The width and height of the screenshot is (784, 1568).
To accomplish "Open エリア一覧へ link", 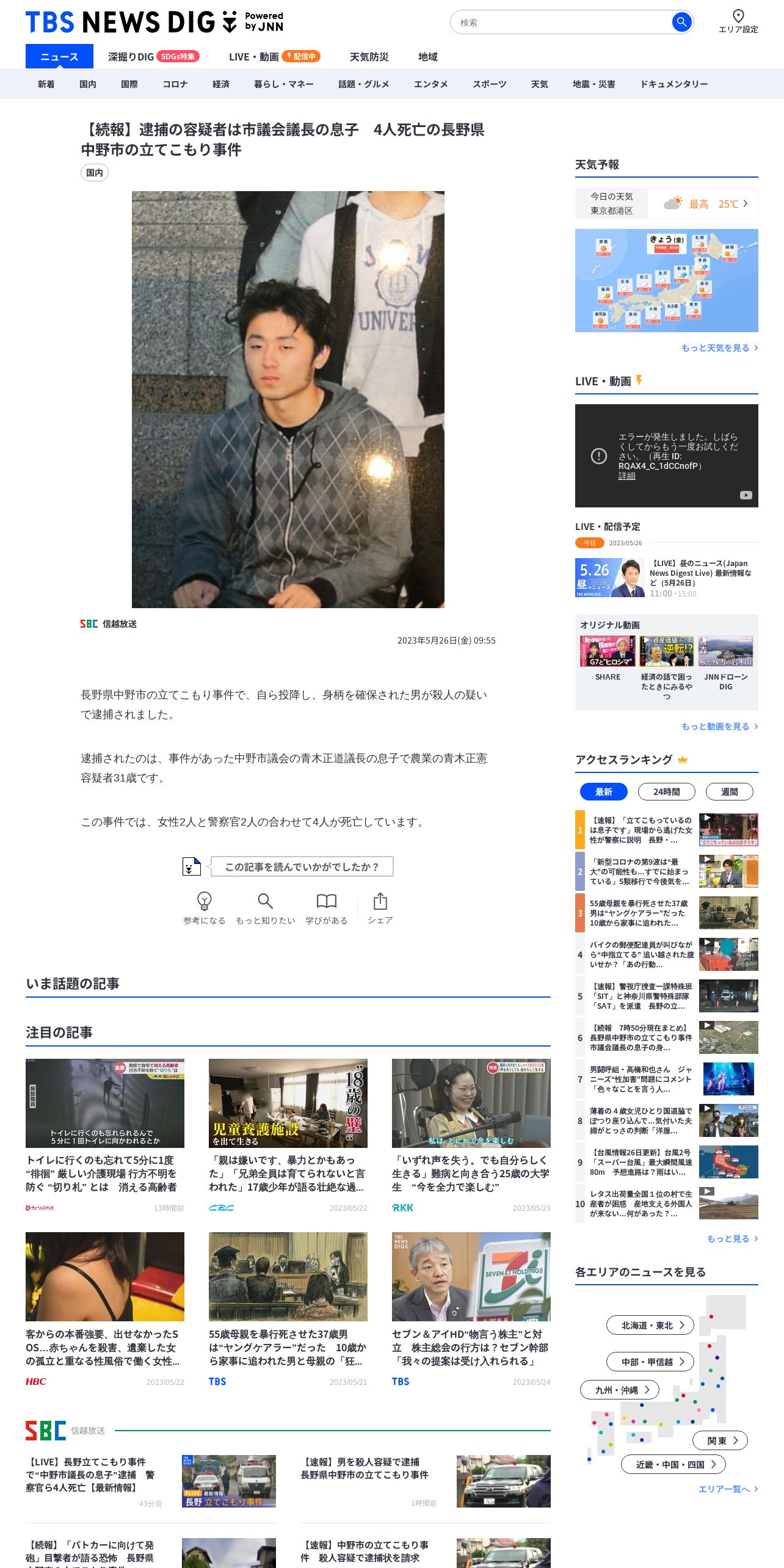I will (728, 1489).
